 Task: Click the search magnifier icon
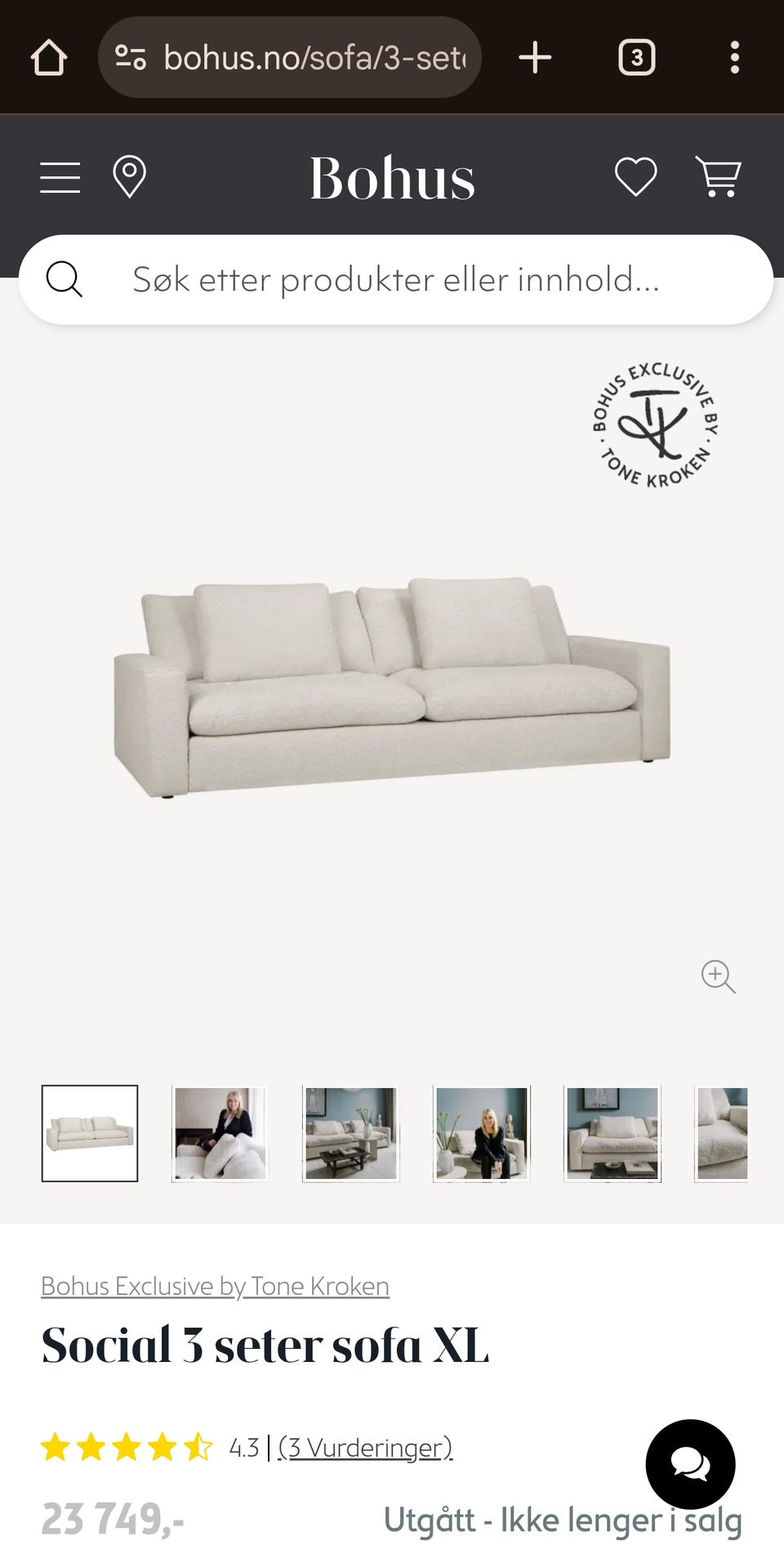tap(65, 279)
